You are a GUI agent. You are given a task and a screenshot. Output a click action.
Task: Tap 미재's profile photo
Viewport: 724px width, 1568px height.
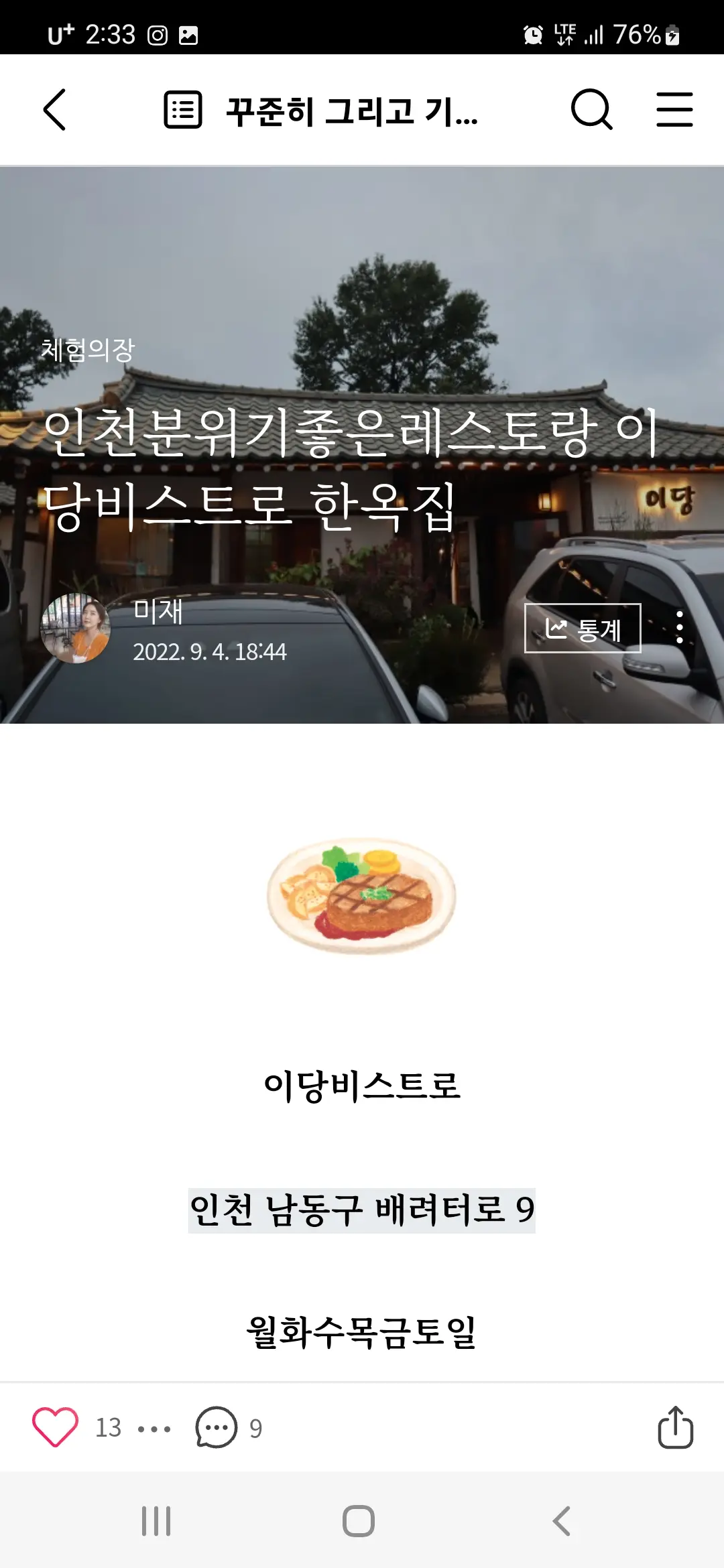pos(79,630)
